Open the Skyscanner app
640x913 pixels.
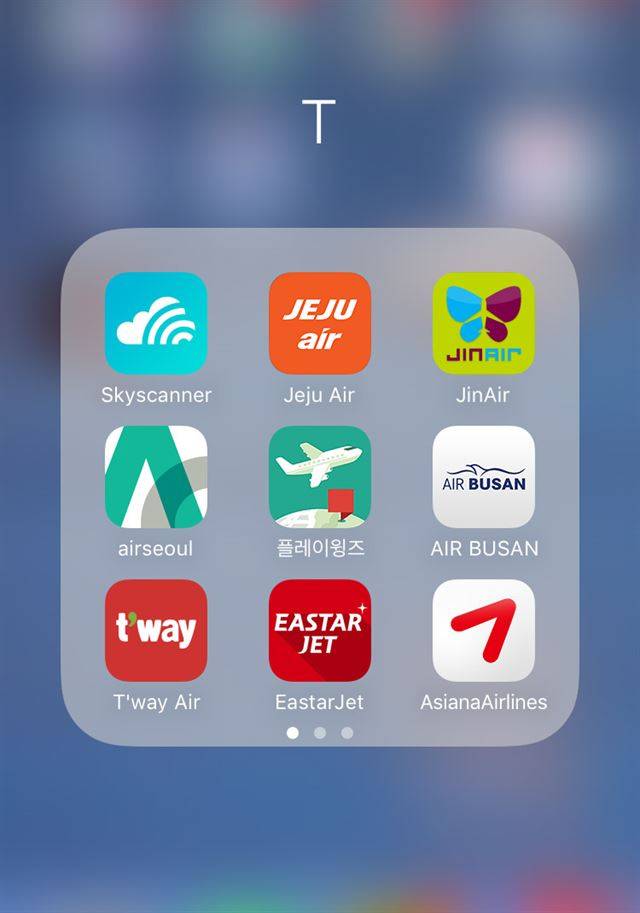(156, 324)
